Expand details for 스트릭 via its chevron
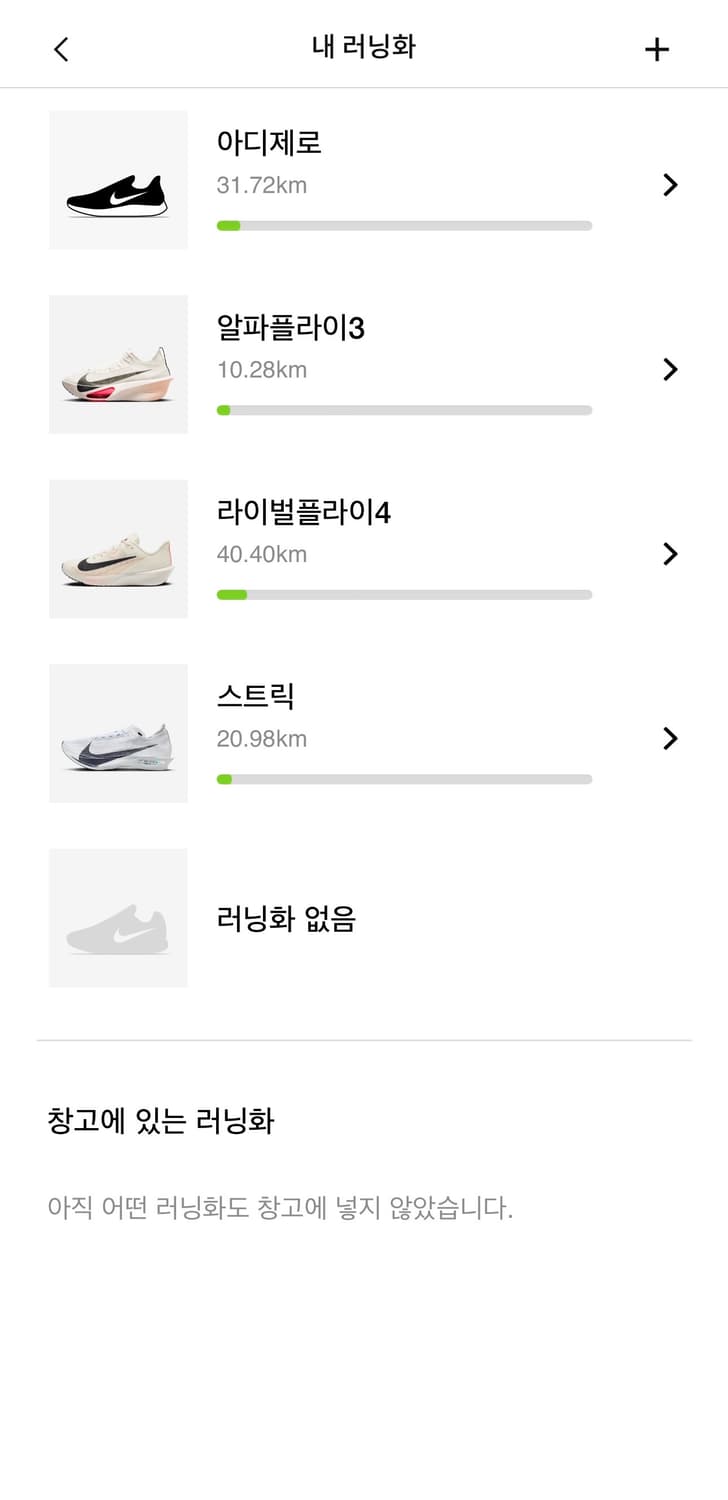This screenshot has height=1500, width=728. [x=670, y=738]
